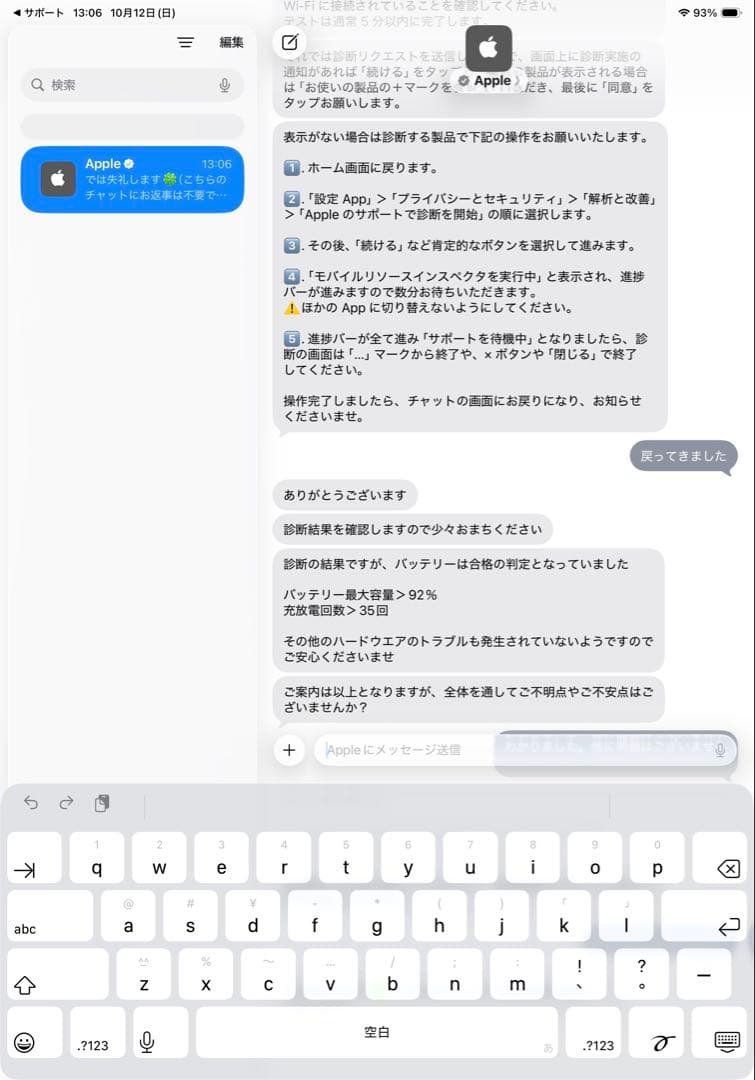Tap the handwriting input icon next to the keyboard key
Screen dimensions: 755x1080
[660, 1042]
